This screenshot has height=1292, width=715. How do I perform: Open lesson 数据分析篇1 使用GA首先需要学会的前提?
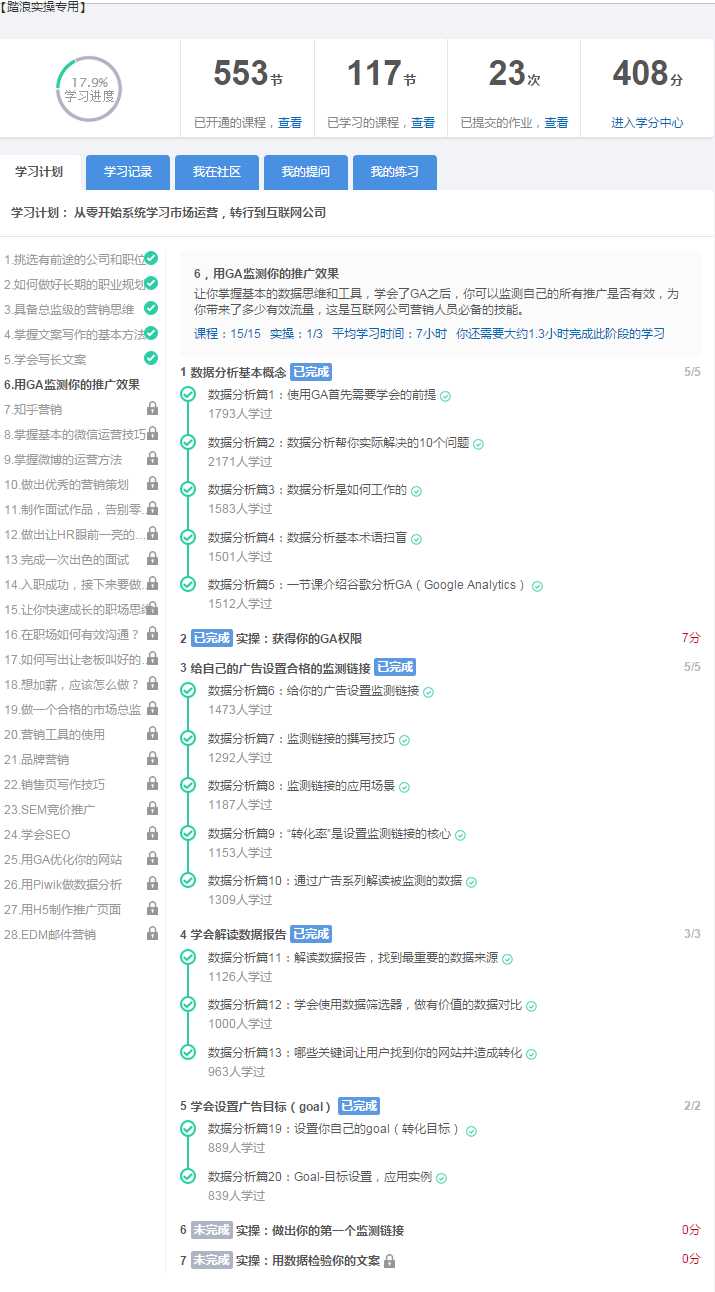coord(321,395)
